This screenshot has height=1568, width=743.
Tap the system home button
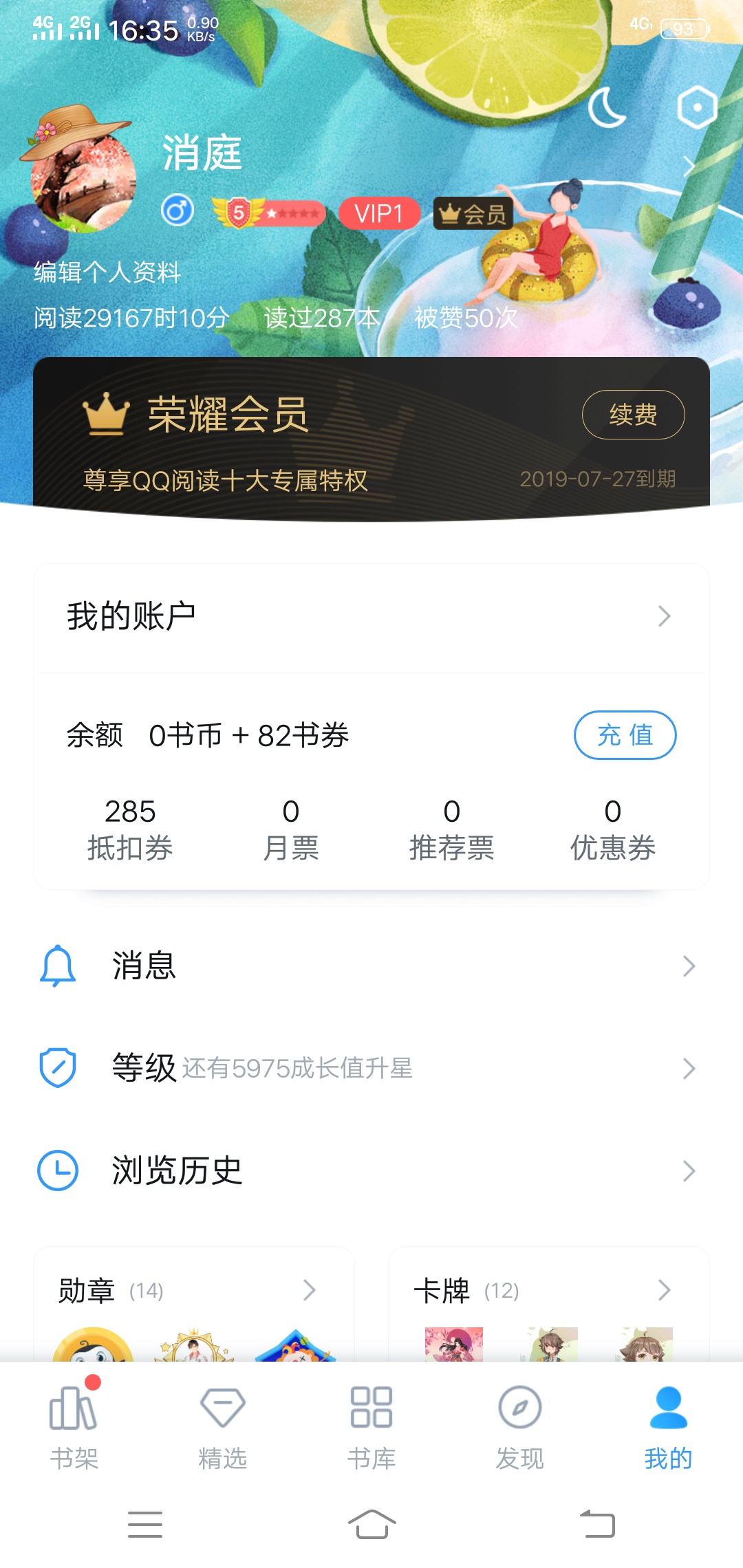click(x=371, y=1524)
